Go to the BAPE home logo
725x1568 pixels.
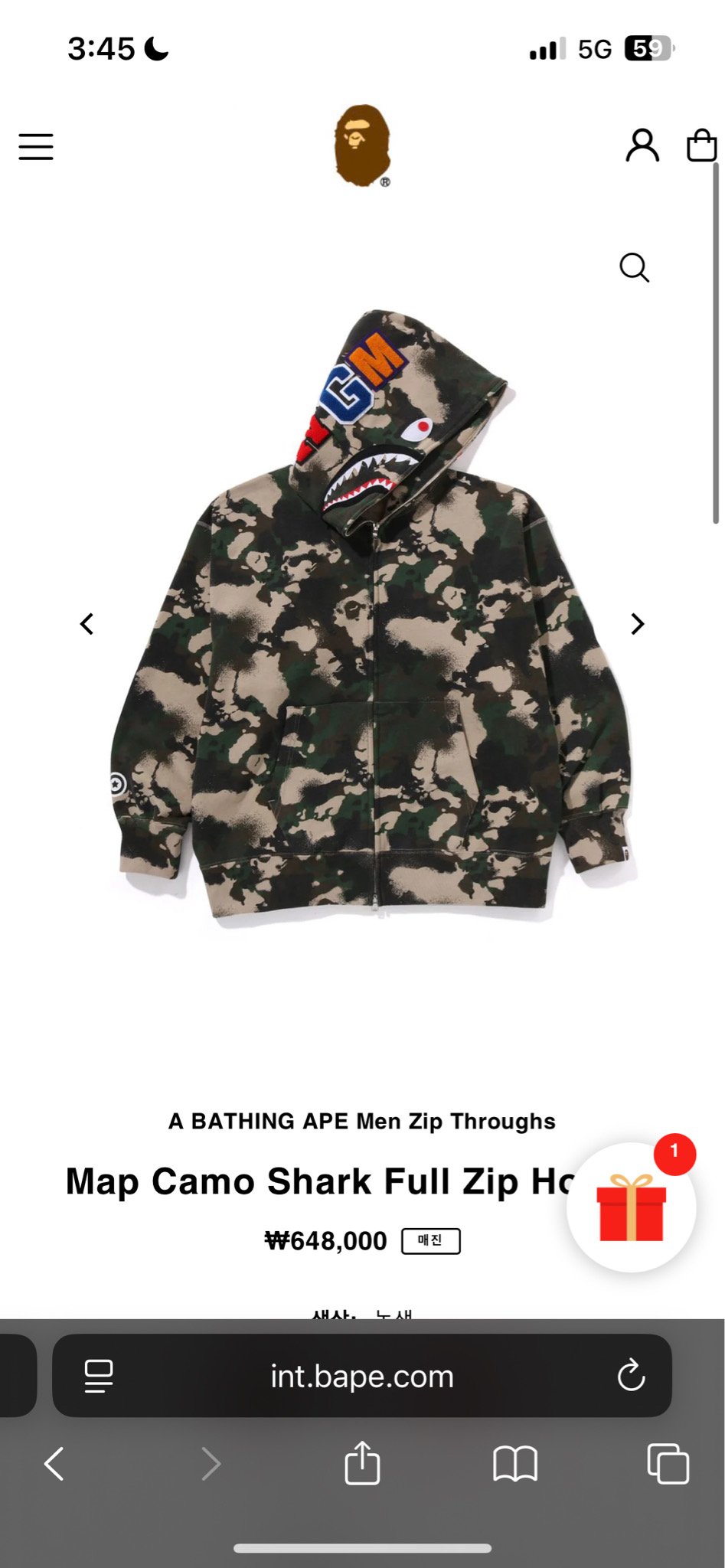point(362,145)
